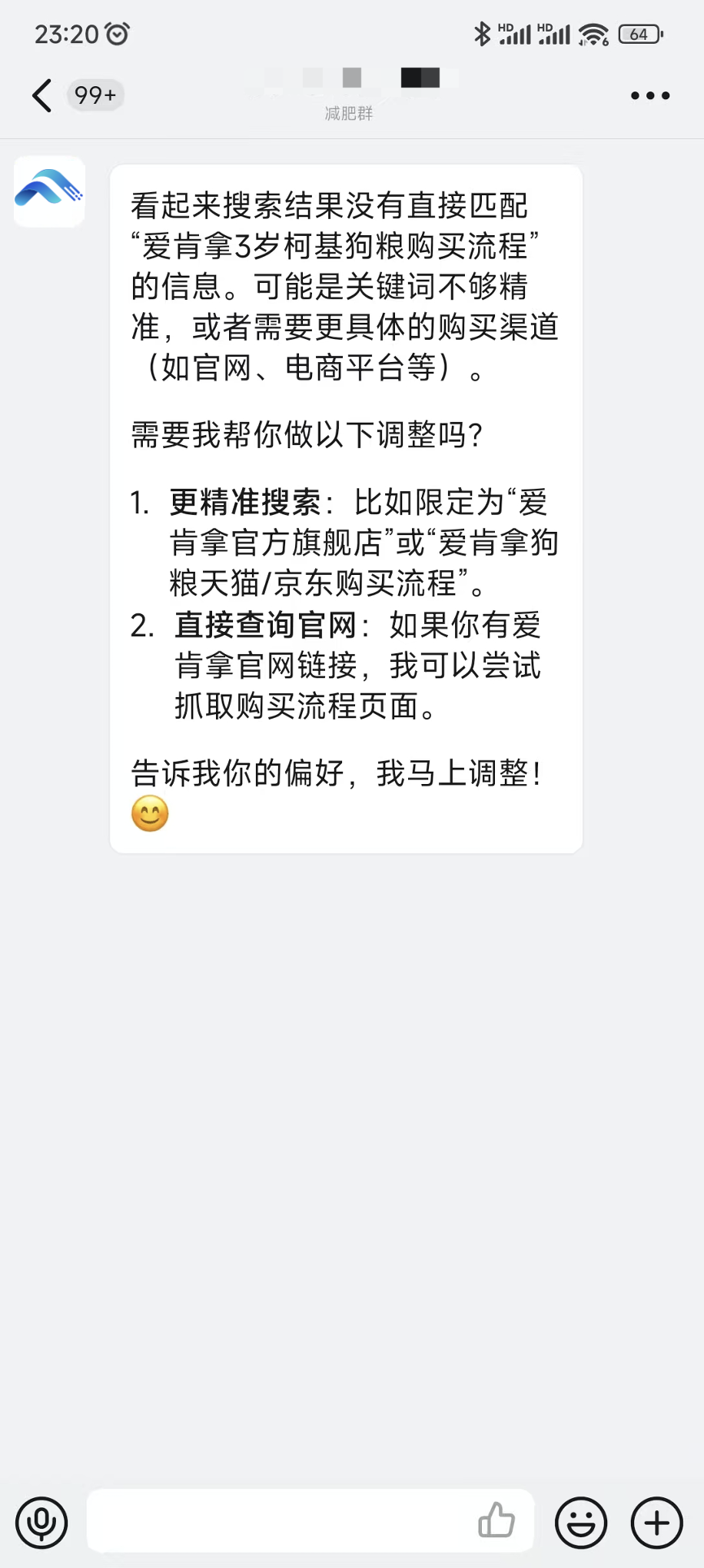Screen dimensions: 704x1568
Task: Tap the 直接查询官网 option text
Action: click(265, 625)
